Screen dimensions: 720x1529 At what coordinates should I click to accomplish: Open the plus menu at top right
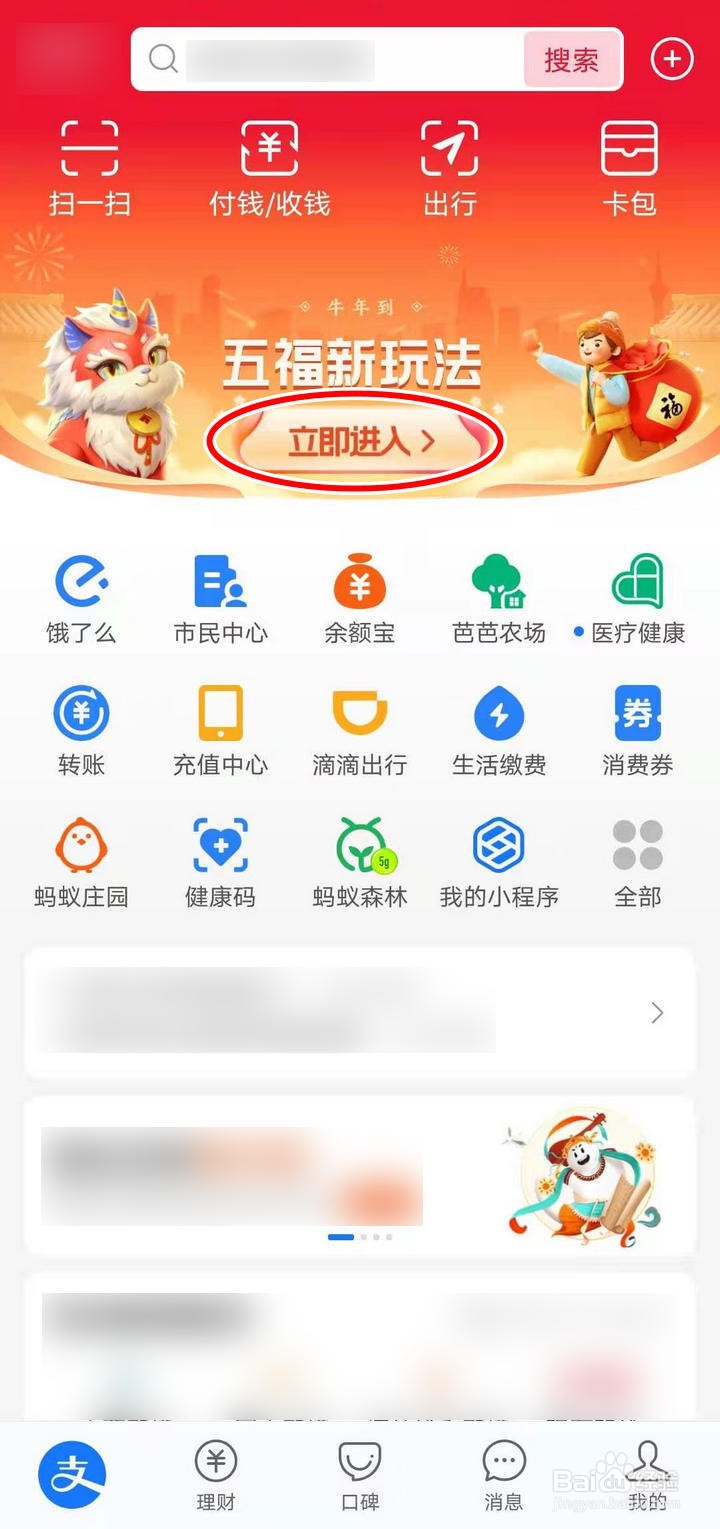pyautogui.click(x=671, y=60)
